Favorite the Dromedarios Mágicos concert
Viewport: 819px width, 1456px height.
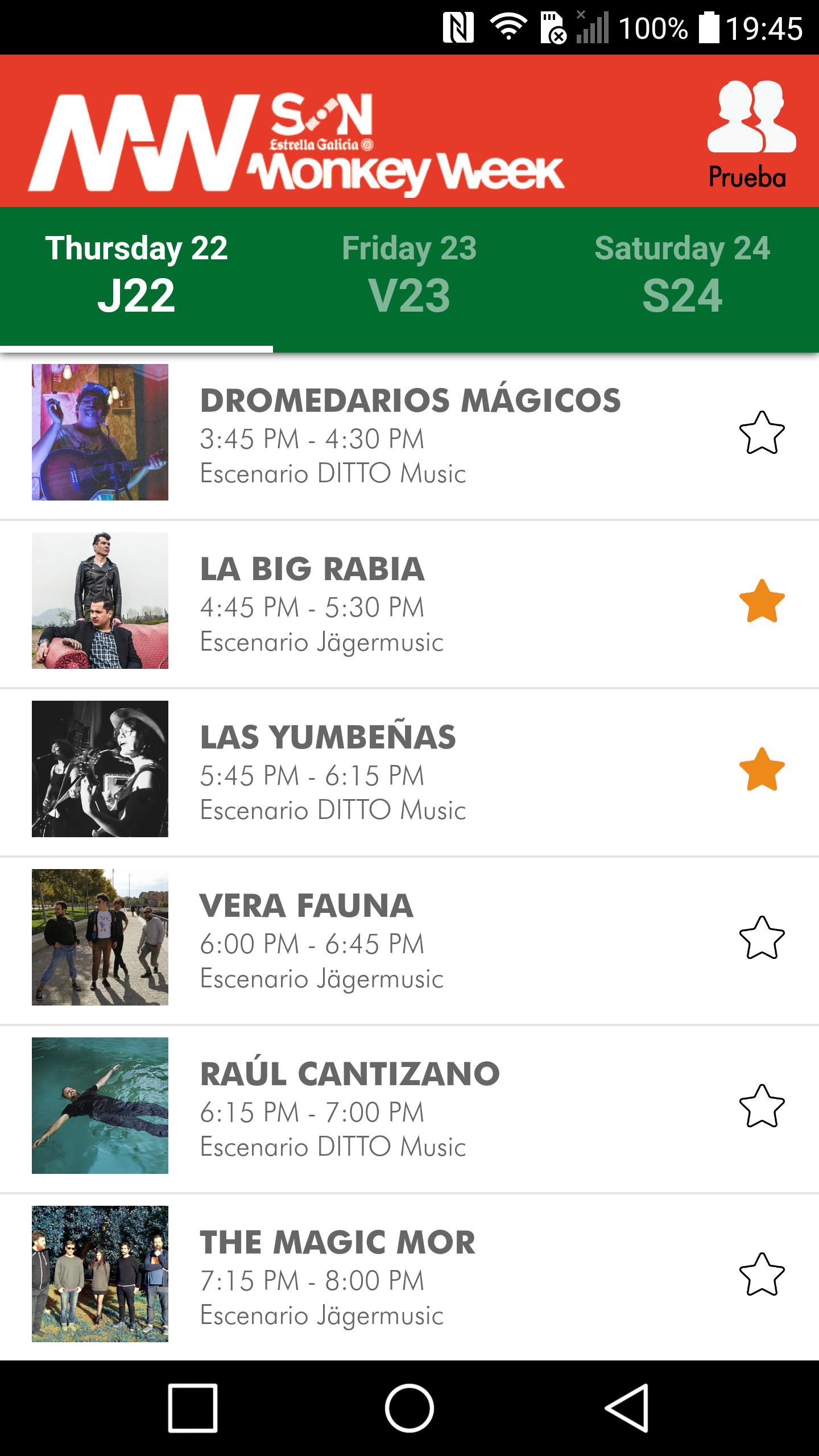click(x=762, y=433)
